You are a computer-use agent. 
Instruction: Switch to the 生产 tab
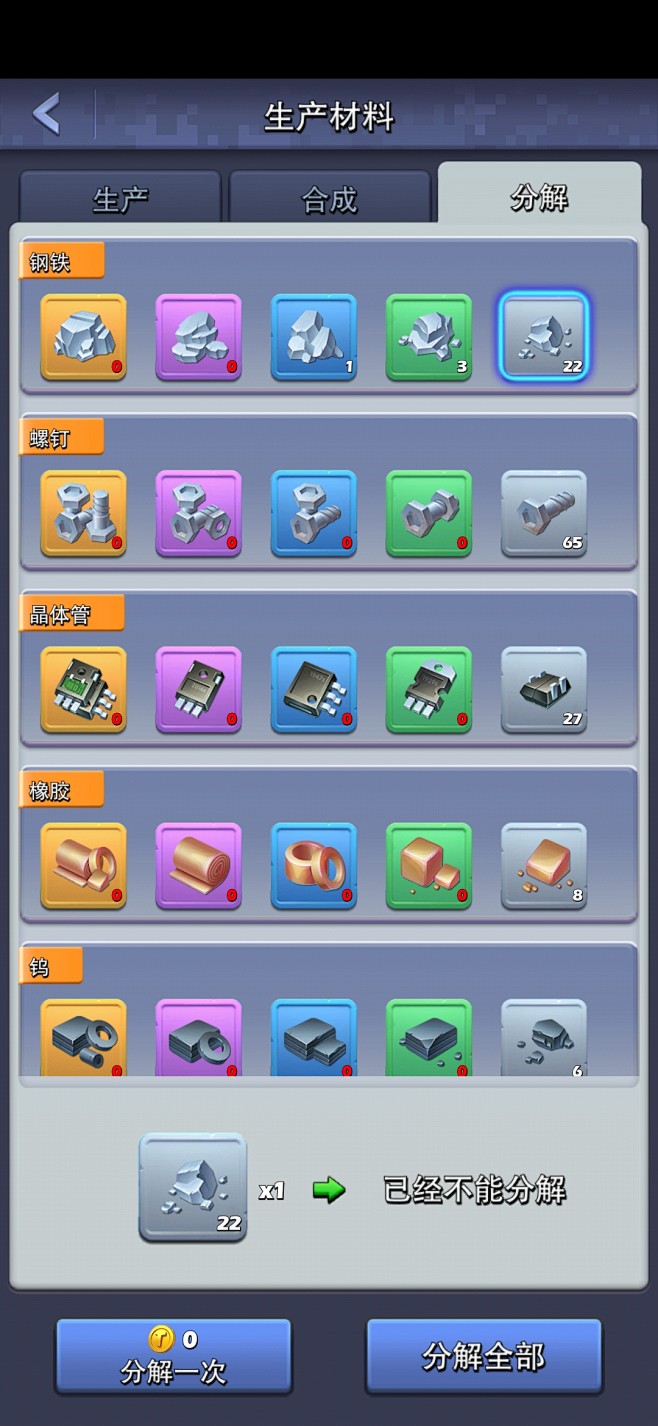click(x=120, y=198)
